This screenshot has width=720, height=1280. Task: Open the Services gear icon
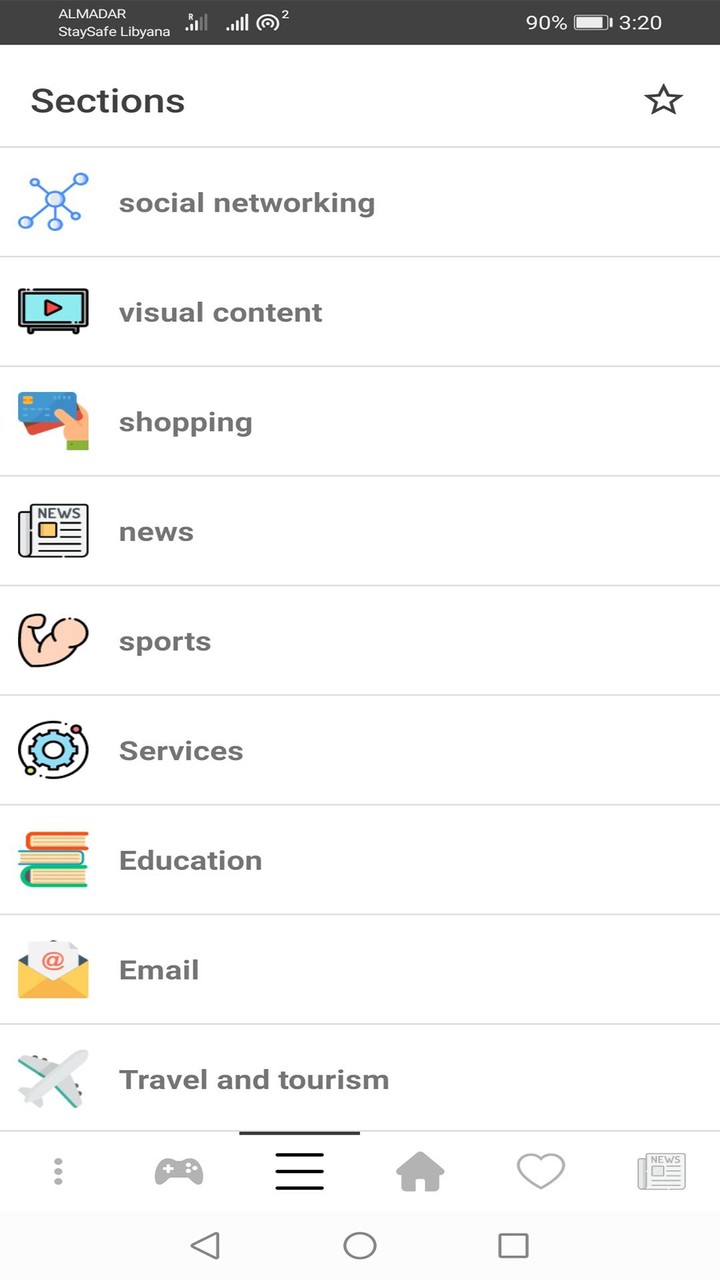[52, 750]
